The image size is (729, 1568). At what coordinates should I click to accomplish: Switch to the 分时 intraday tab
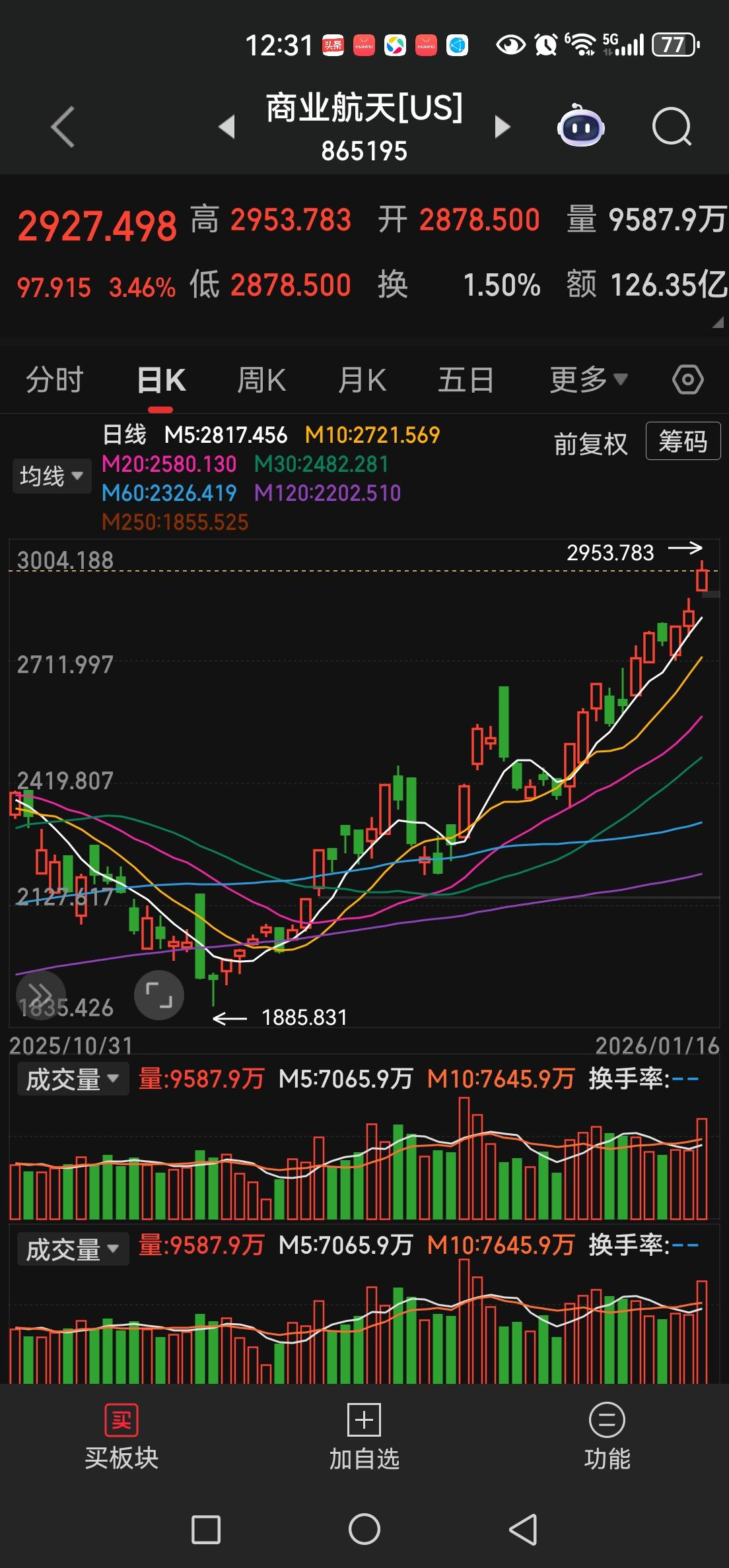click(x=53, y=378)
